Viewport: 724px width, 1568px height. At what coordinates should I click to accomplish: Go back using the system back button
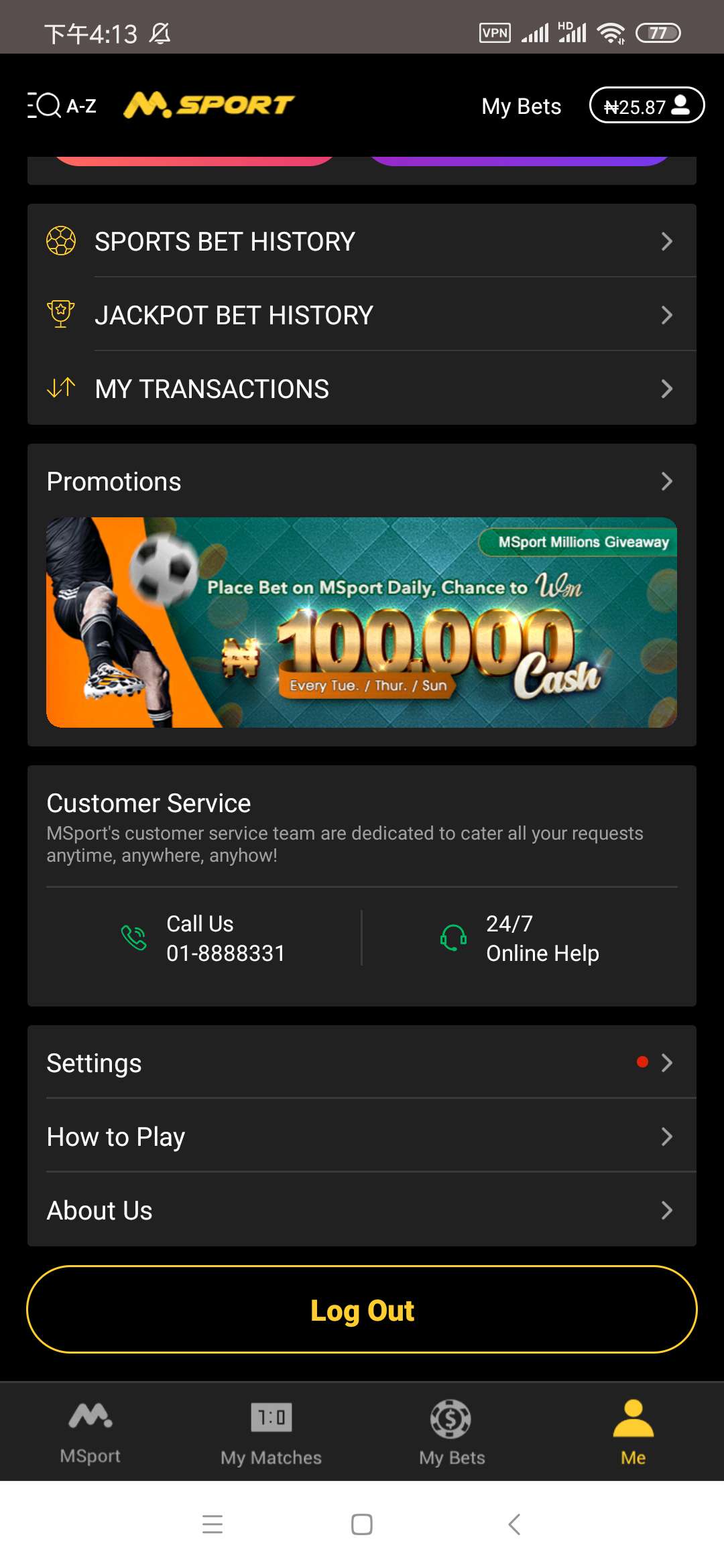[514, 1524]
